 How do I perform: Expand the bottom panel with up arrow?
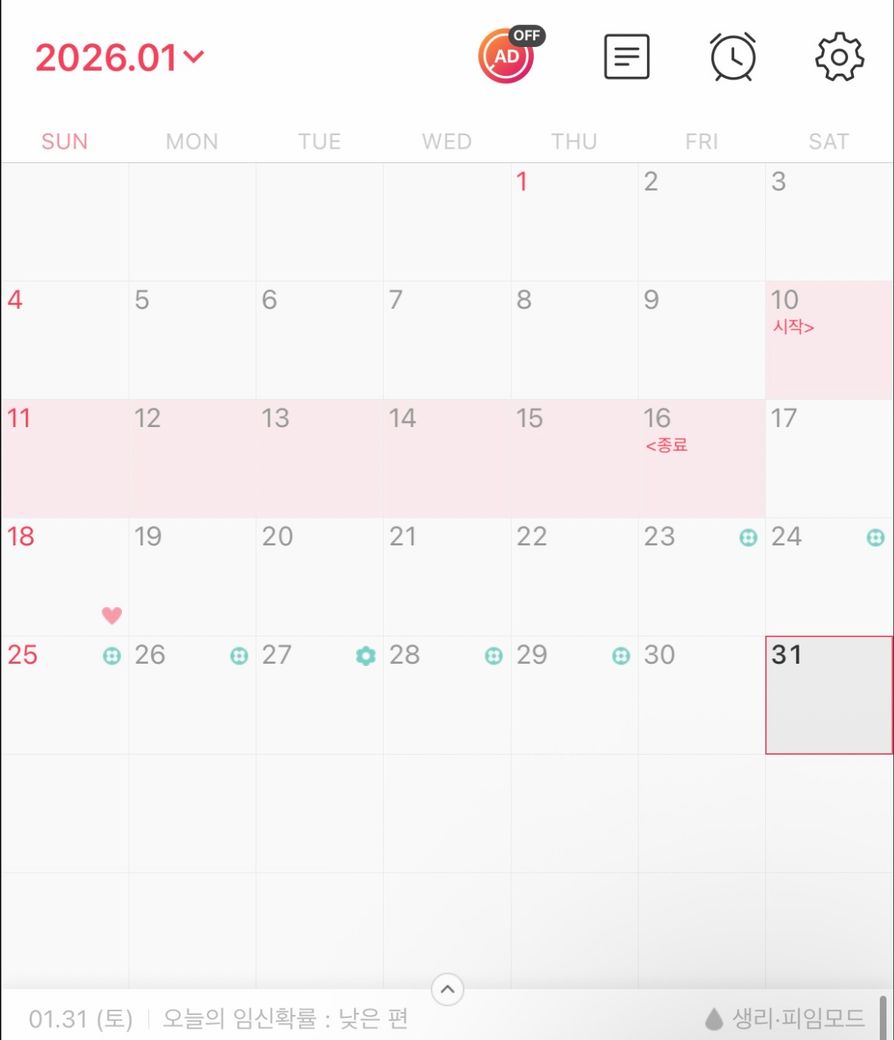[x=447, y=990]
